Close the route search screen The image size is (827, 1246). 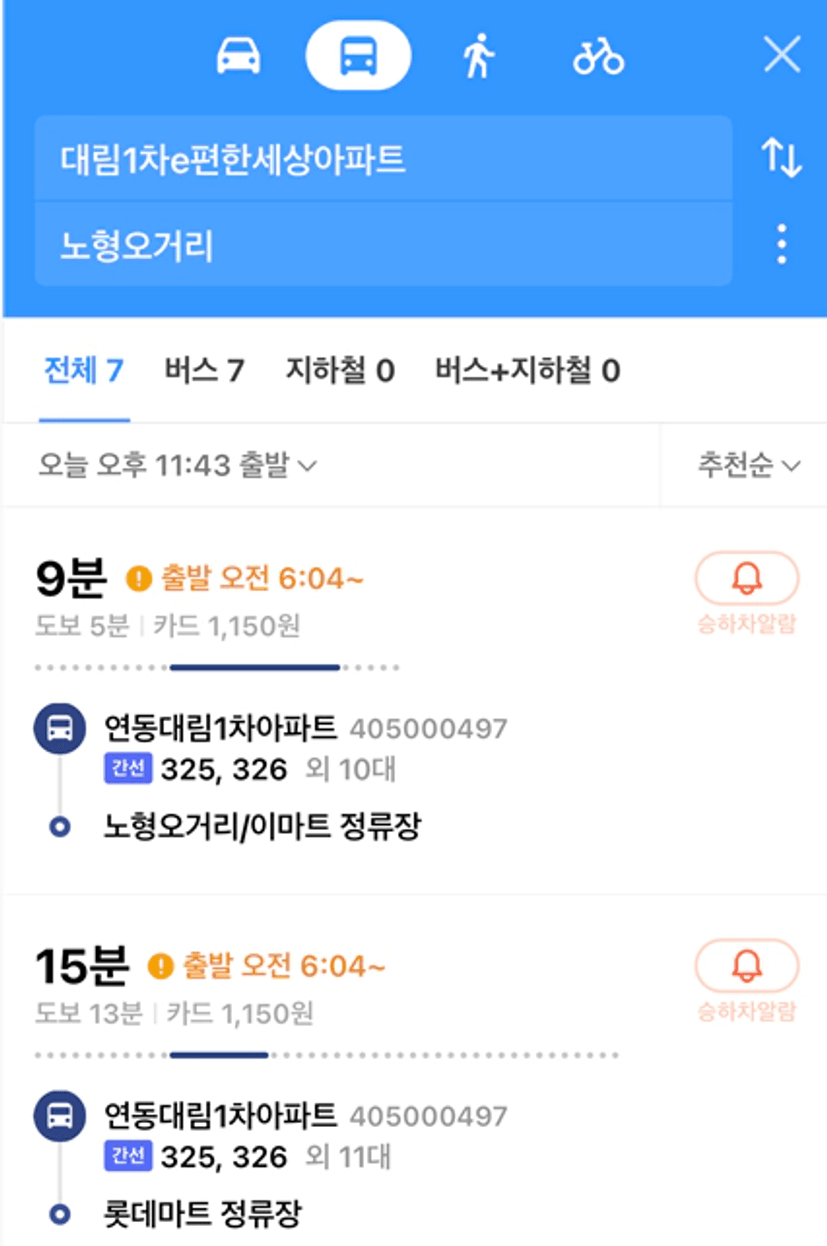pos(781,54)
